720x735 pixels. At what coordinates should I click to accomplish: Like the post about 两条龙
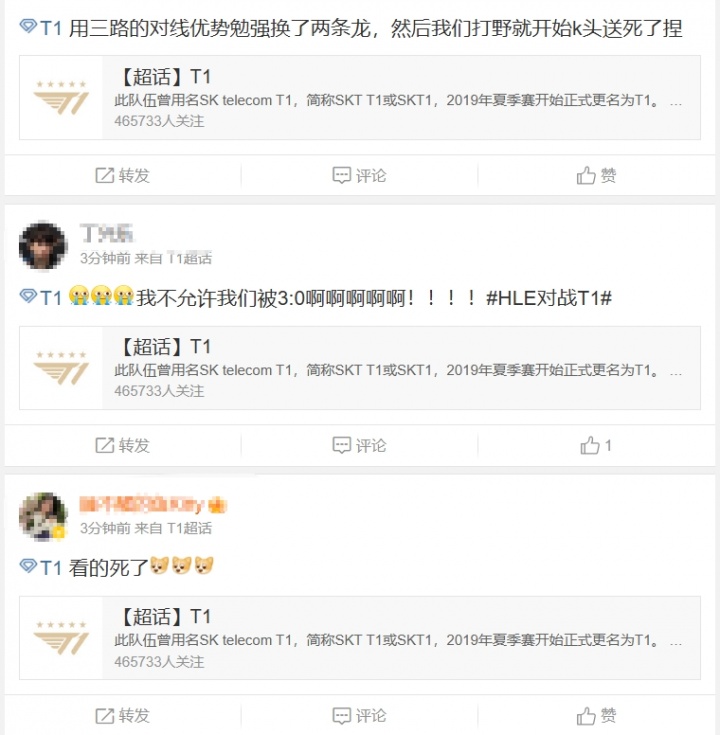click(x=596, y=175)
